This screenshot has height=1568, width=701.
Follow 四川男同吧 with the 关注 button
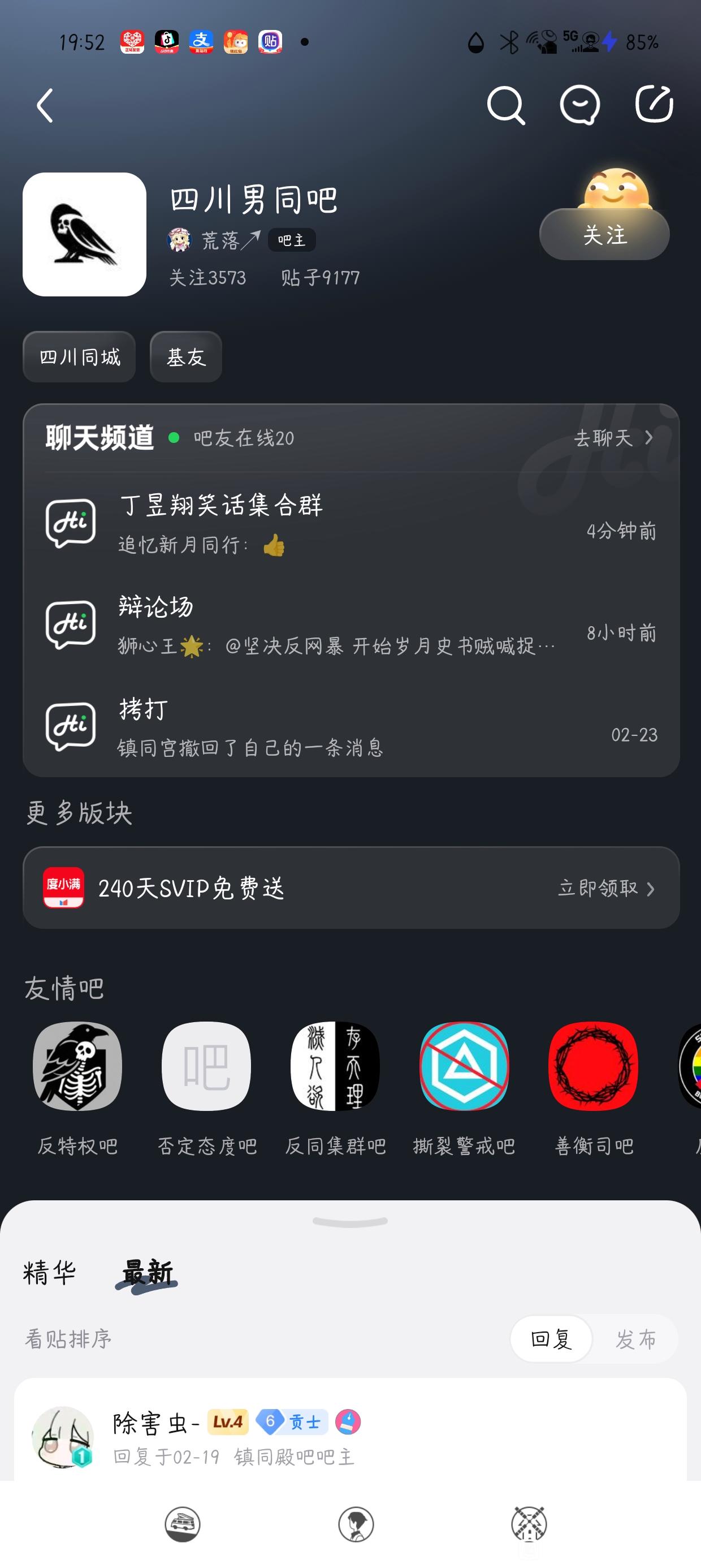pos(604,235)
